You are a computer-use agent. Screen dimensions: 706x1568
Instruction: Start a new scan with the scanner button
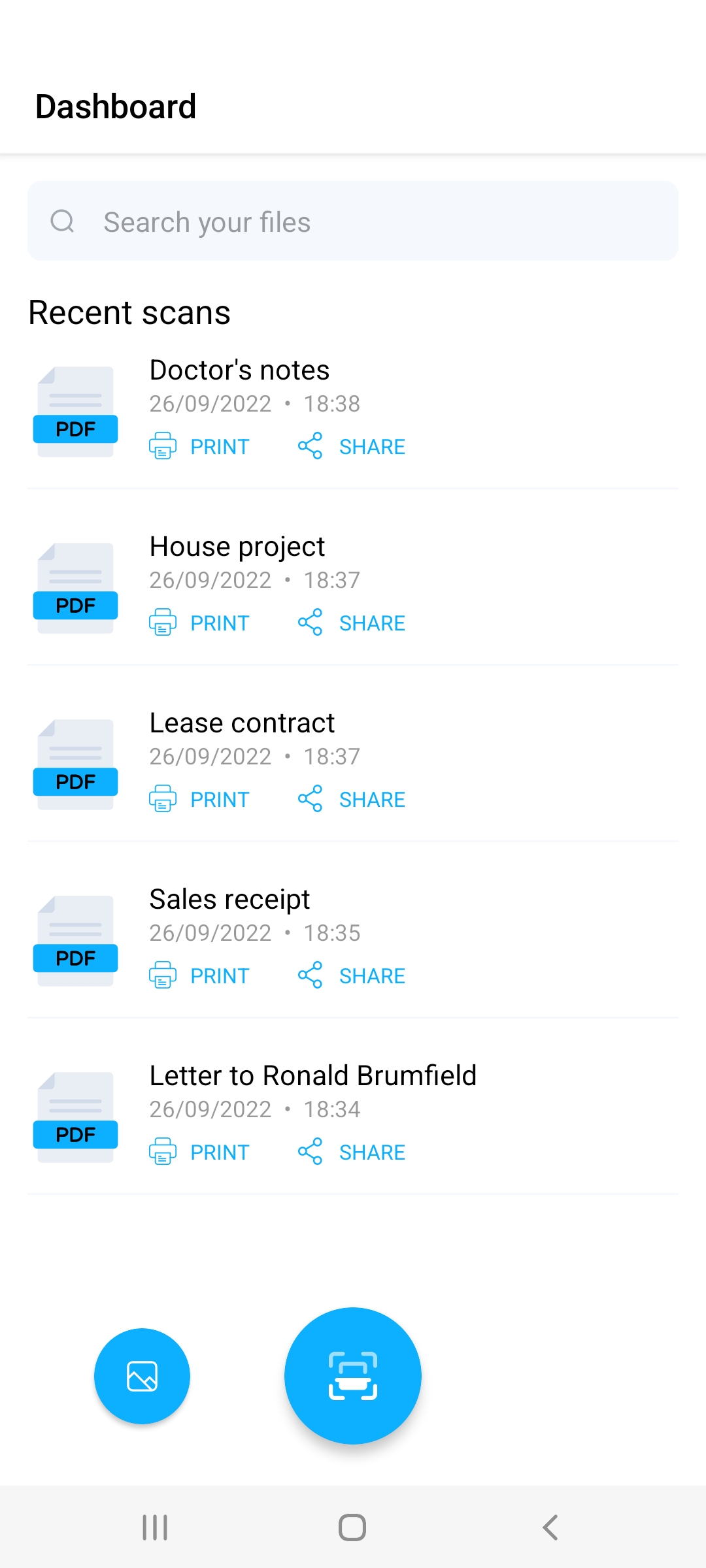click(x=353, y=1376)
